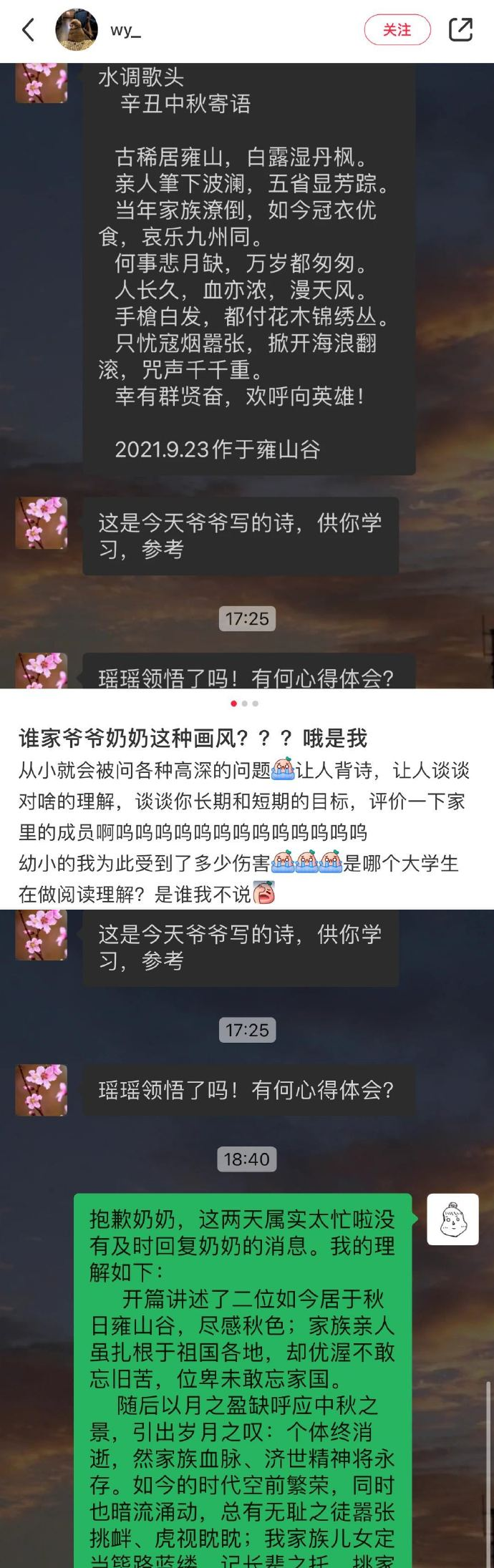Open wy_'s profile avatar
Image resolution: width=494 pixels, height=1568 pixels.
pyautogui.click(x=77, y=30)
